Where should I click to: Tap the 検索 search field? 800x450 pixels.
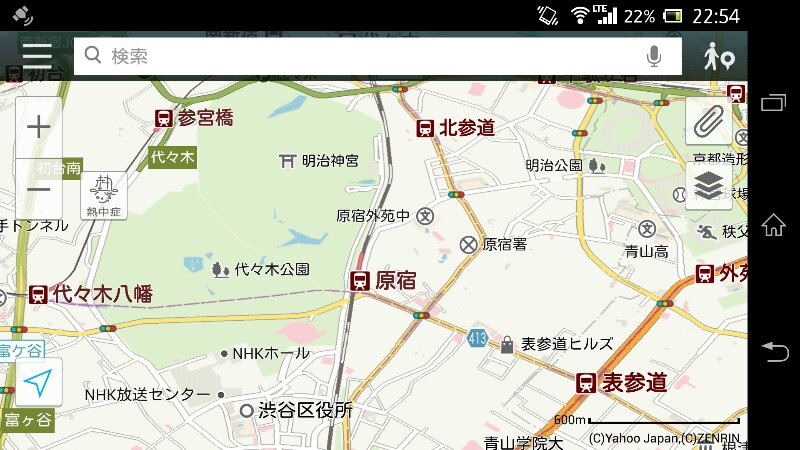coord(360,56)
